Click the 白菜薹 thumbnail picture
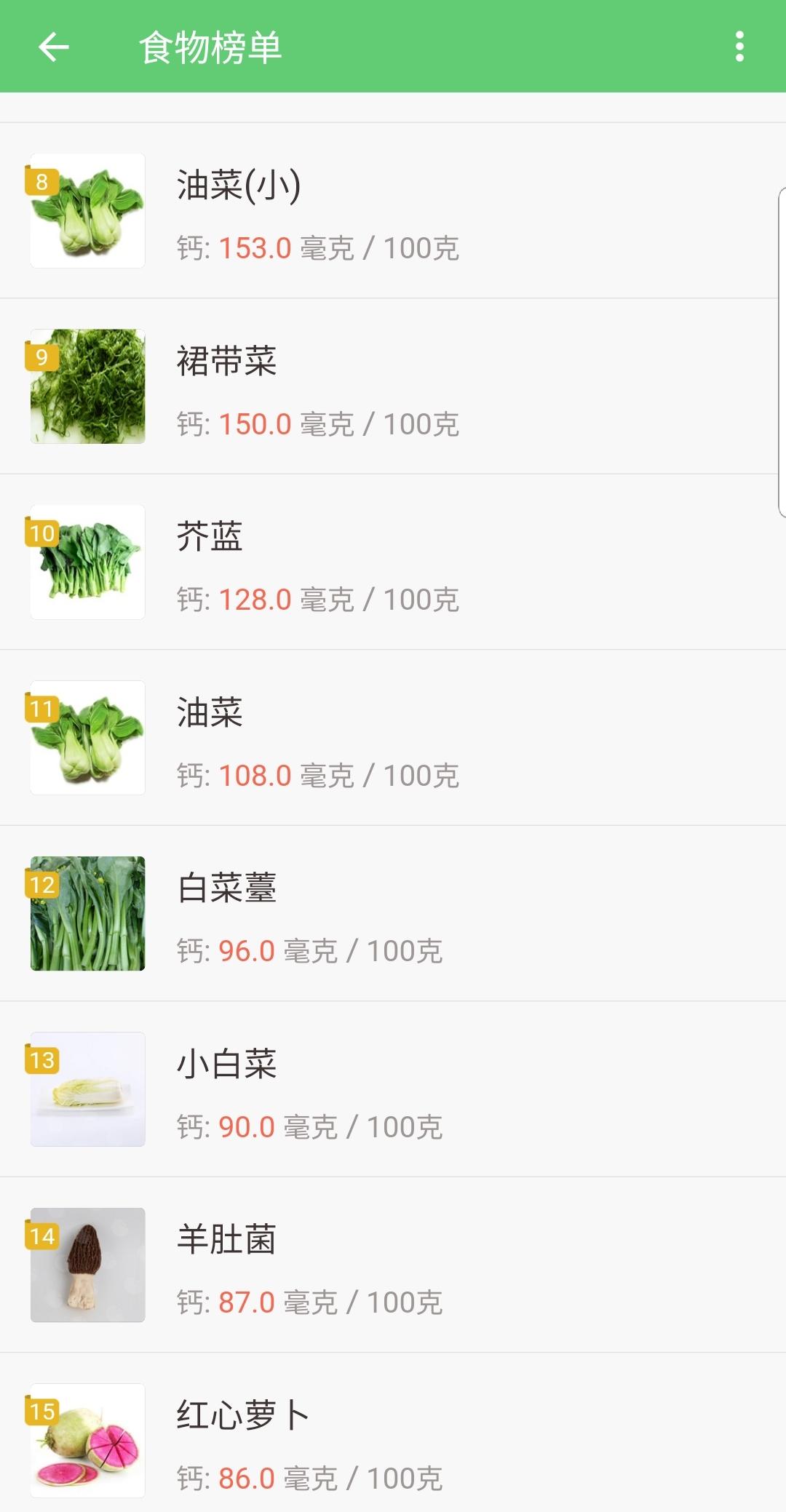The width and height of the screenshot is (786, 1512). pyautogui.click(x=87, y=913)
